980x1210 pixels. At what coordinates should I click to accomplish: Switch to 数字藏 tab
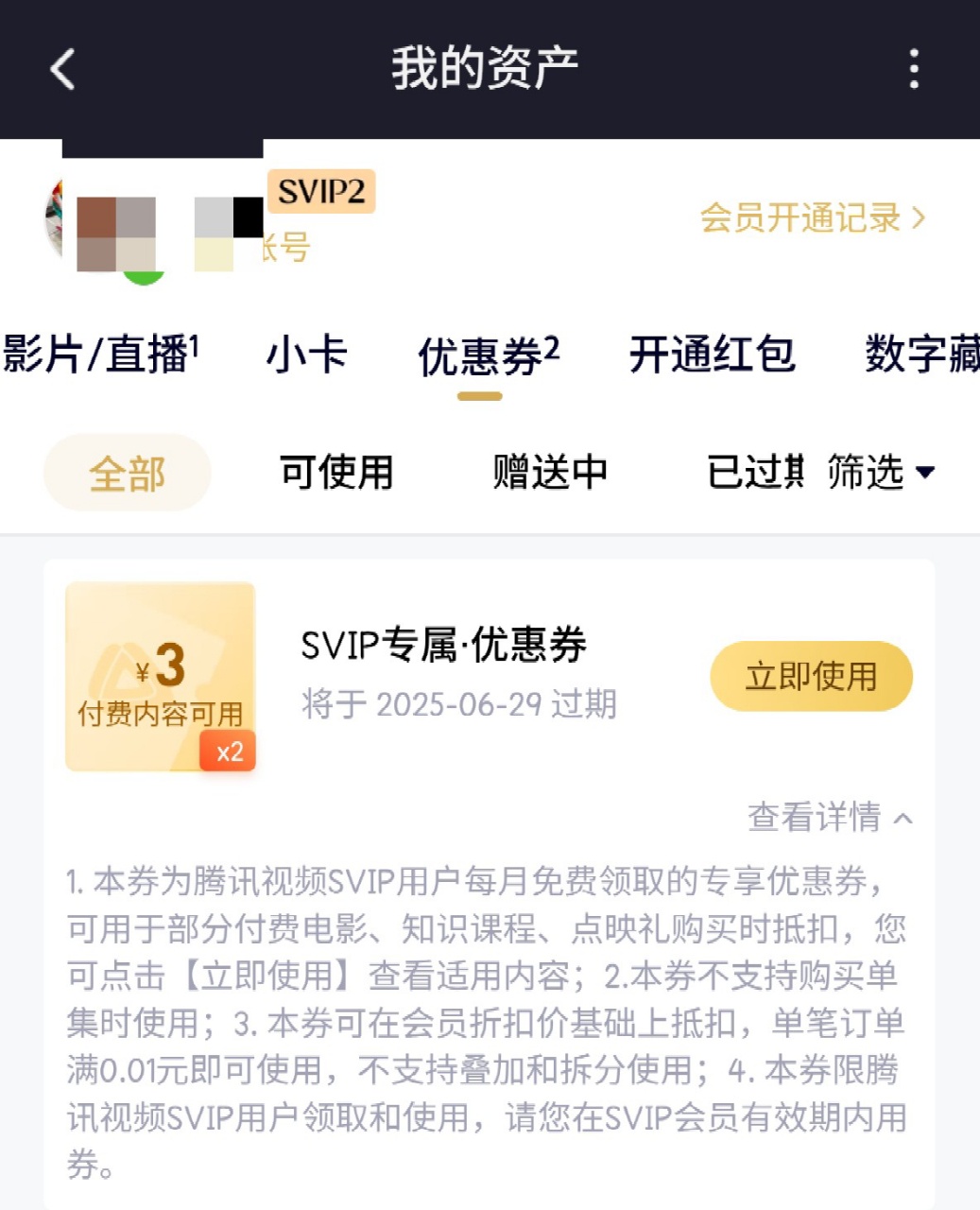click(921, 355)
